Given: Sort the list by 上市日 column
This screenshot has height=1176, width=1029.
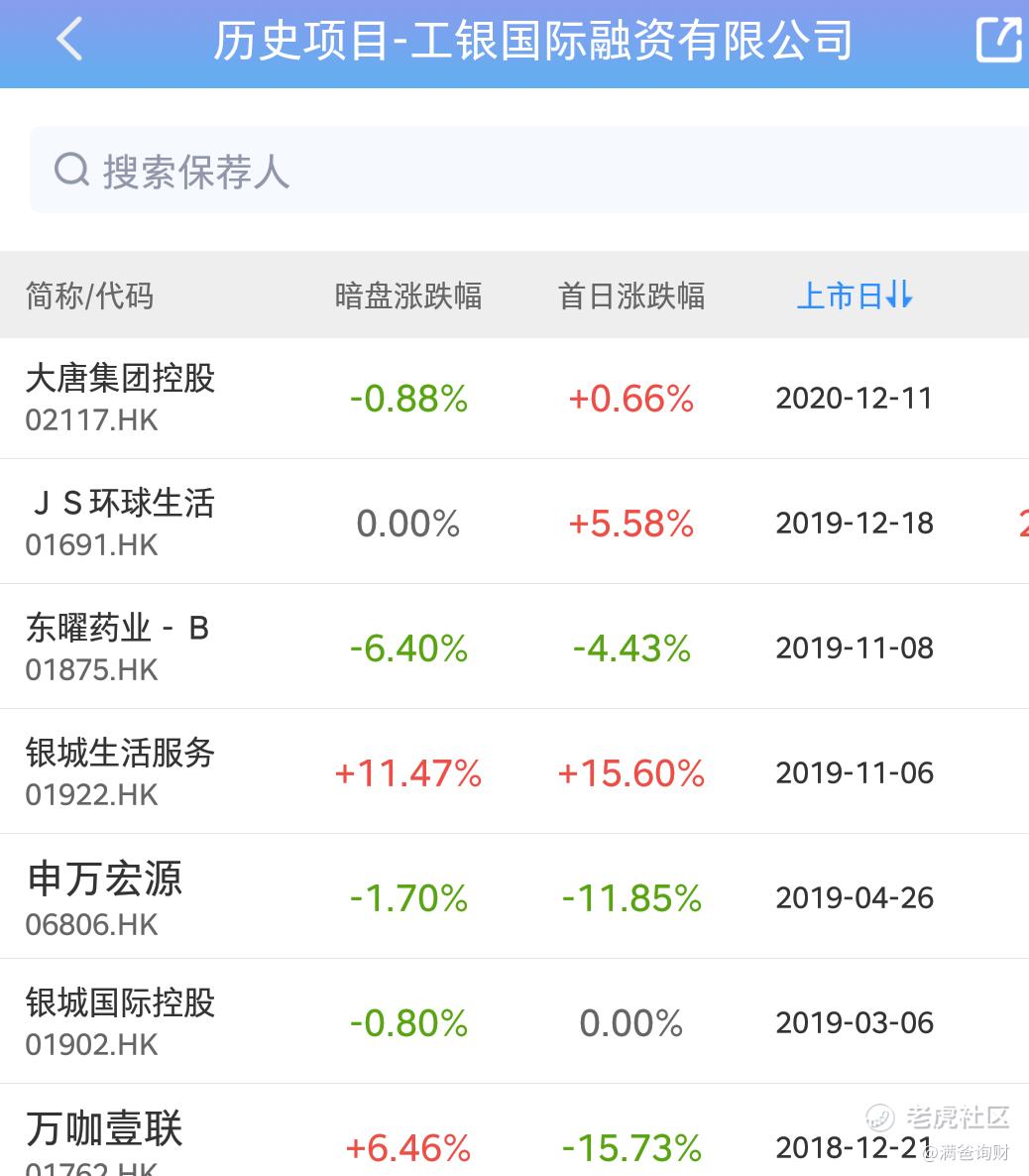Looking at the screenshot, I should 855,295.
